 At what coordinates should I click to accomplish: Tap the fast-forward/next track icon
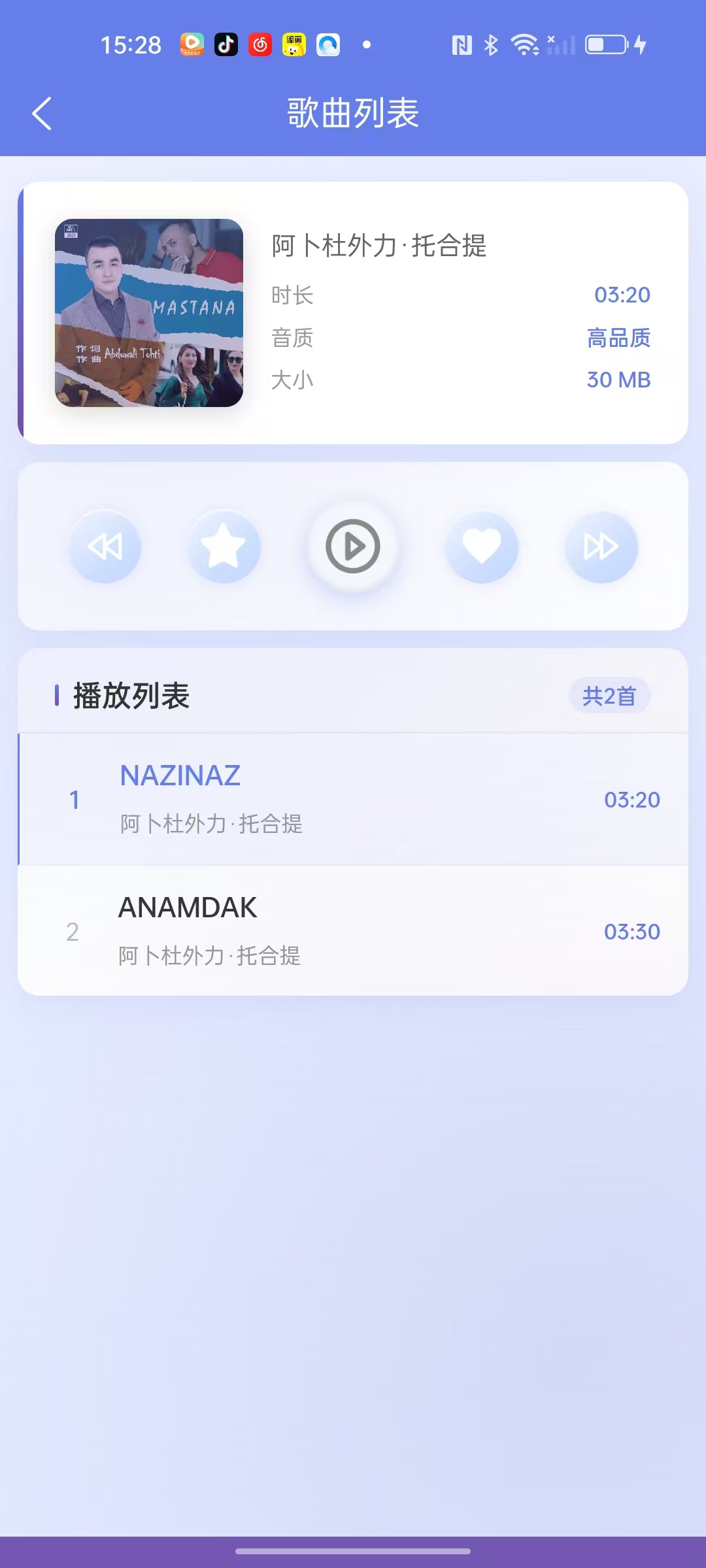click(x=601, y=547)
